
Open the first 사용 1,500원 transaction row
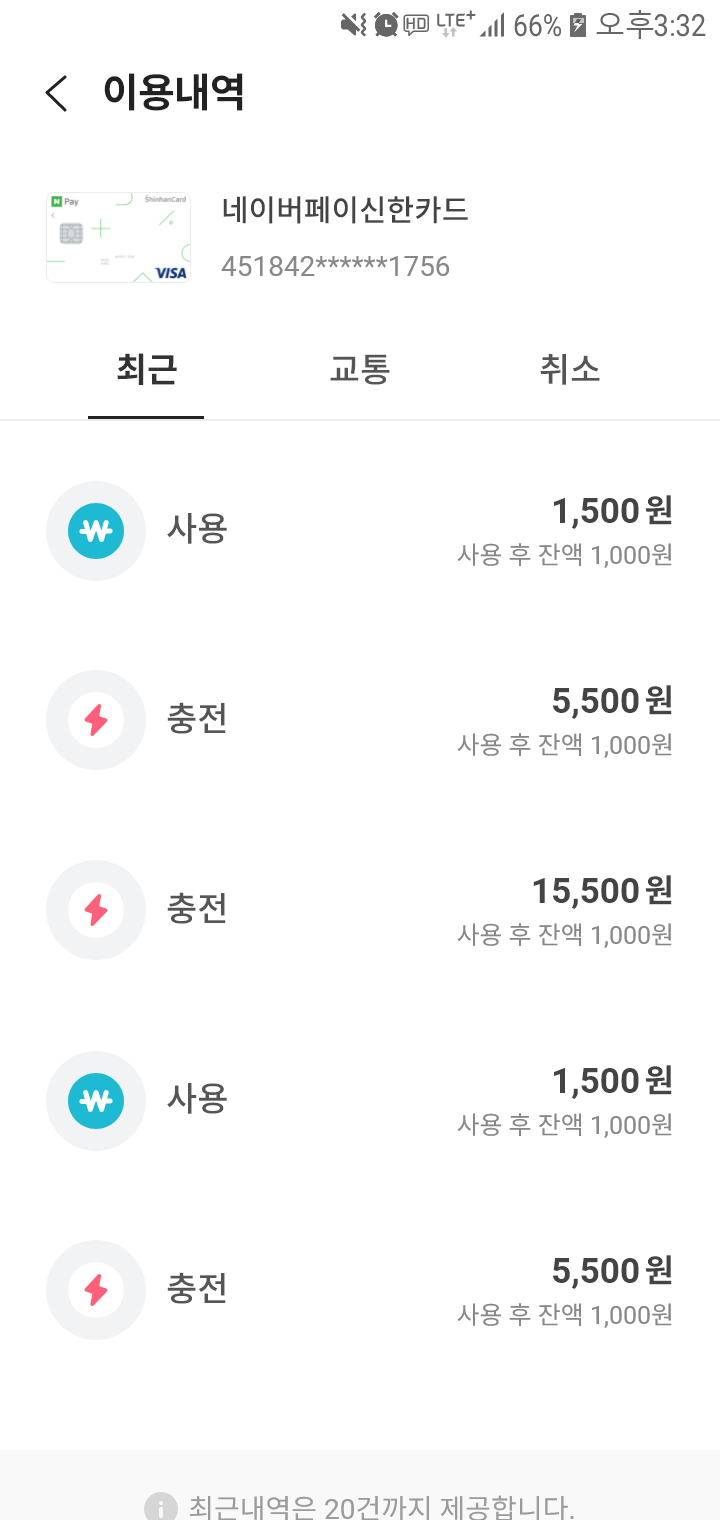360,531
